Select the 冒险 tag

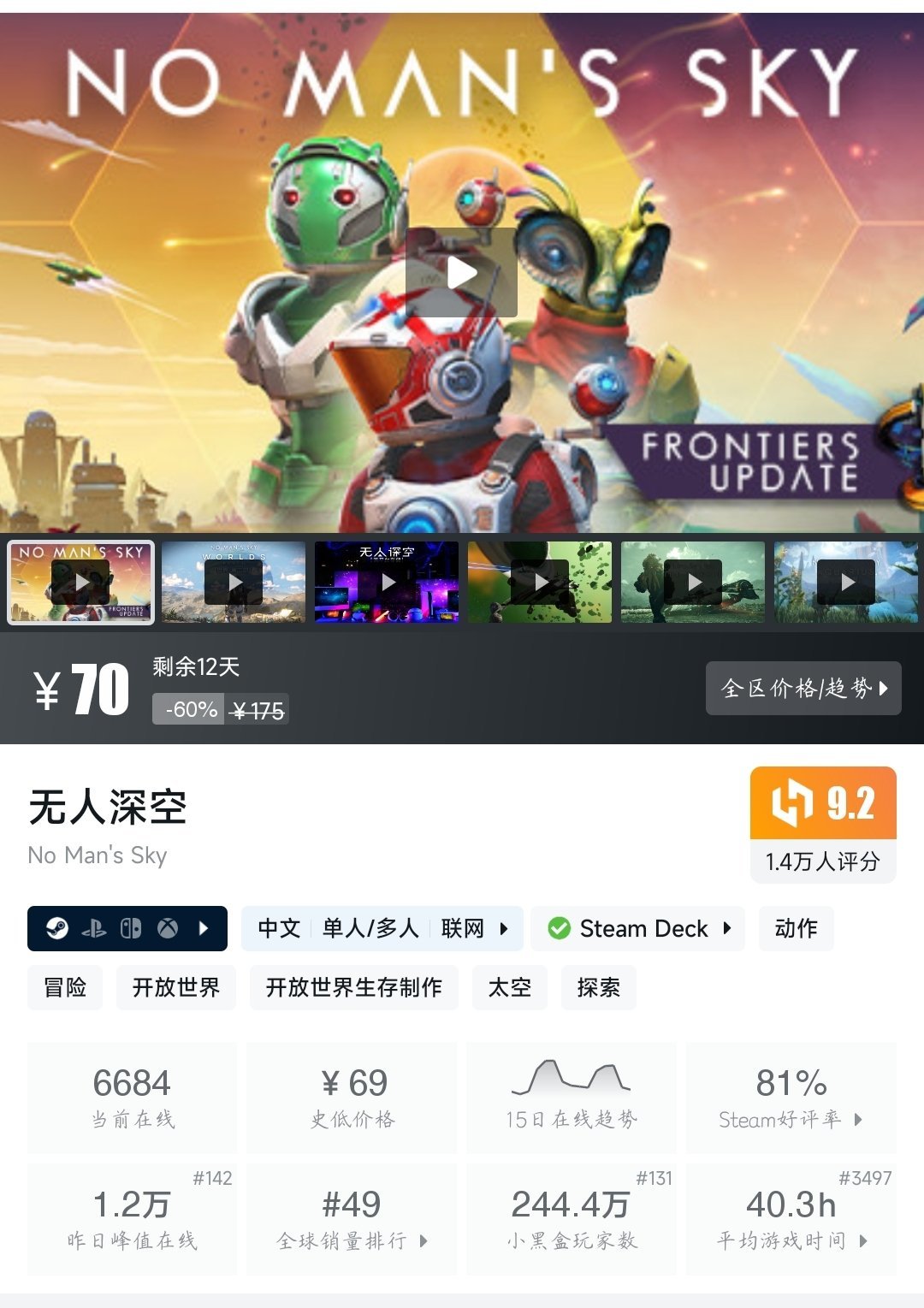pos(65,988)
